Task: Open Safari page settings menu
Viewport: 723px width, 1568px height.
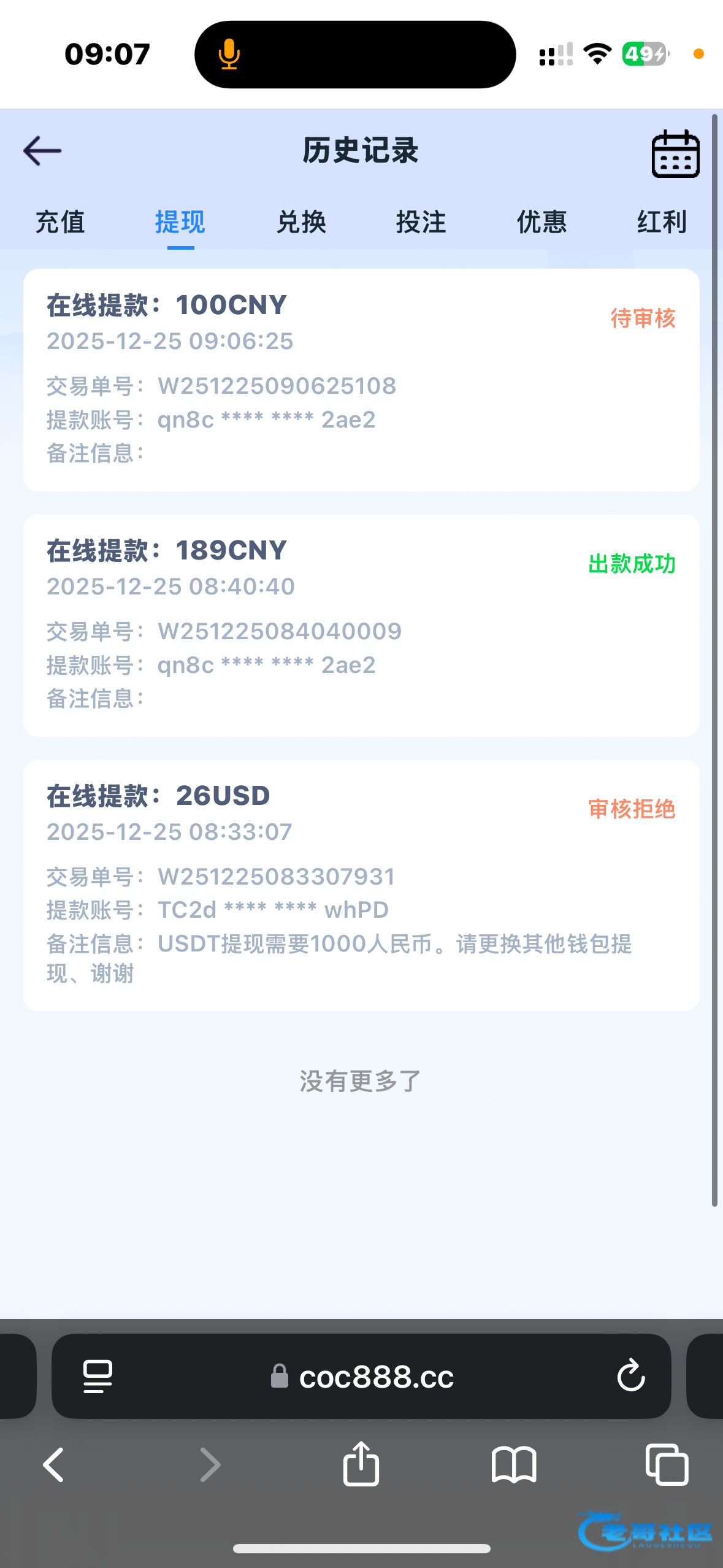Action: click(x=98, y=1376)
